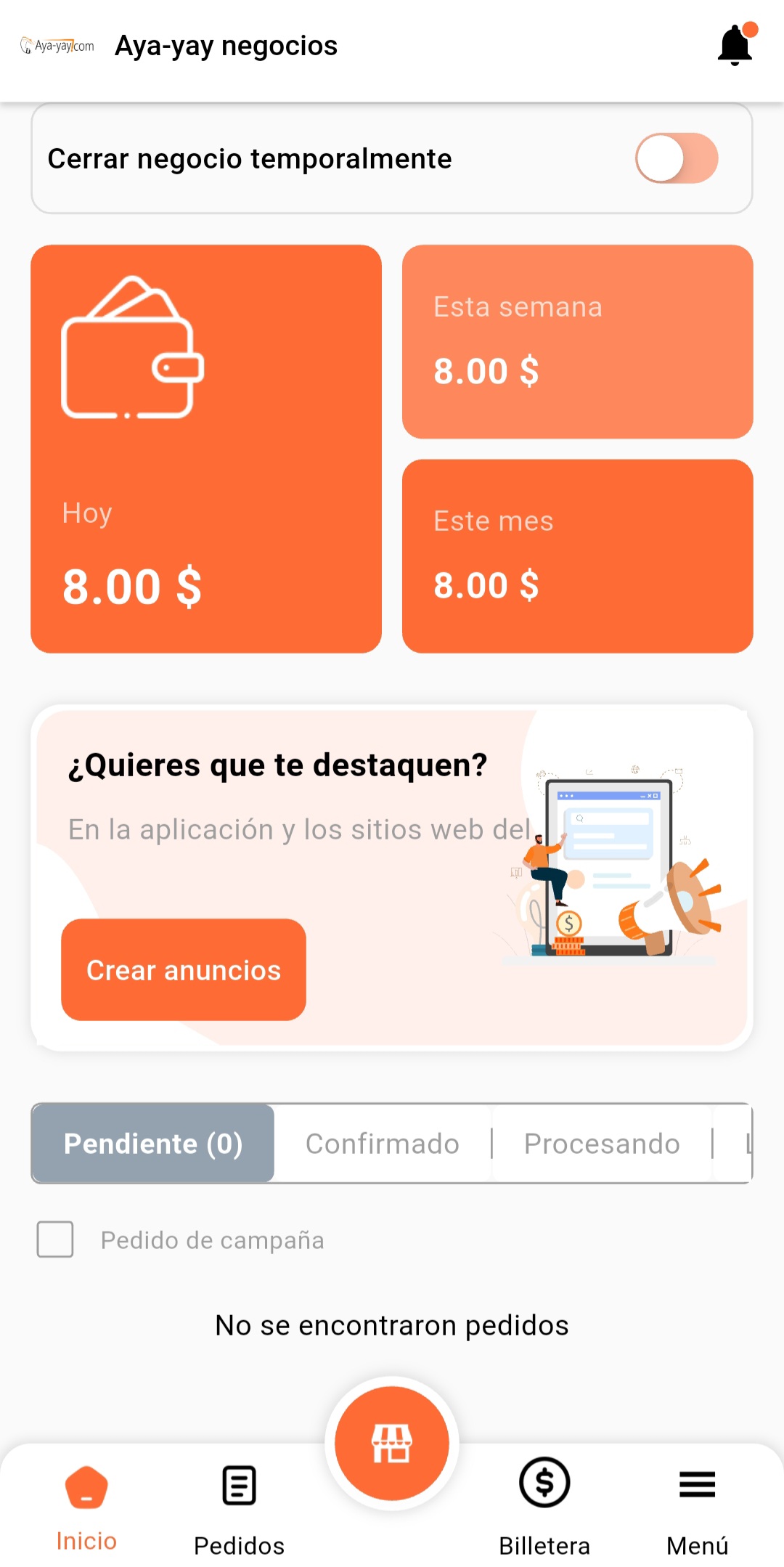The width and height of the screenshot is (784, 1567).
Task: Tap the Aya-yay.com logo
Action: coord(57,45)
